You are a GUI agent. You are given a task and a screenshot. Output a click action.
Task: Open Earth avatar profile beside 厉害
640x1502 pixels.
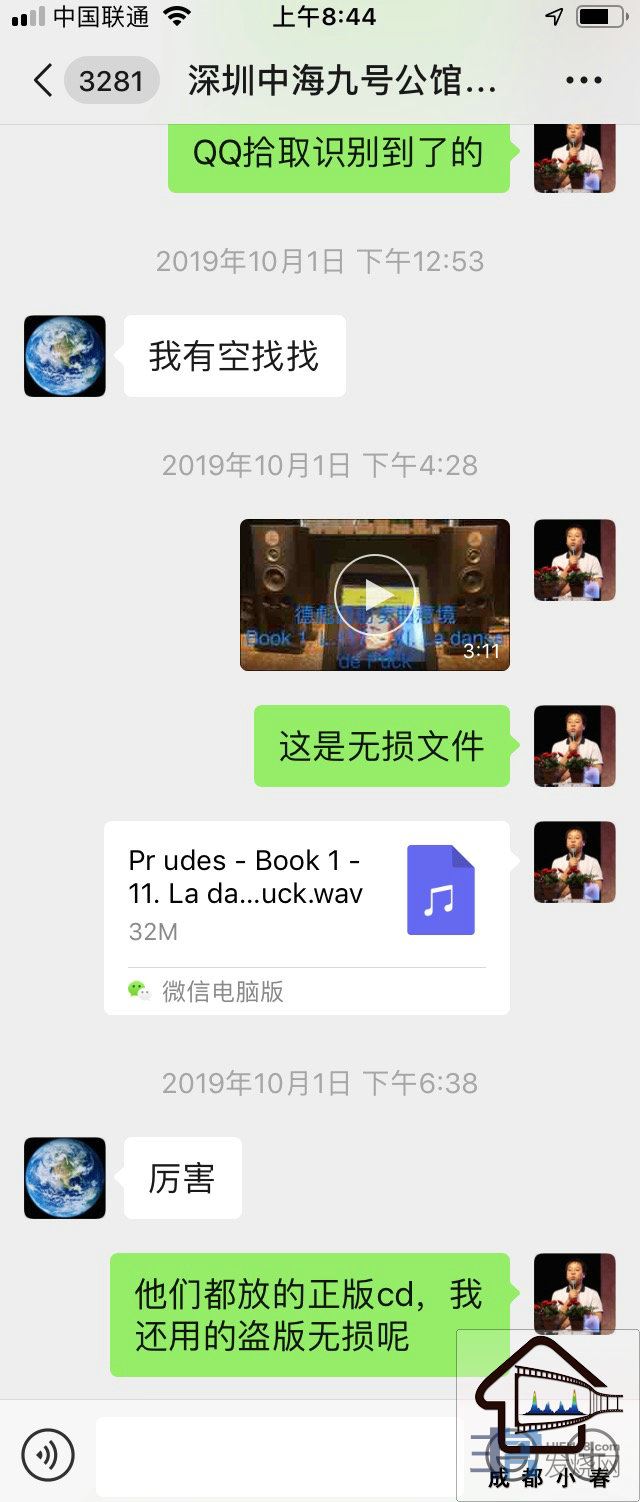65,1178
